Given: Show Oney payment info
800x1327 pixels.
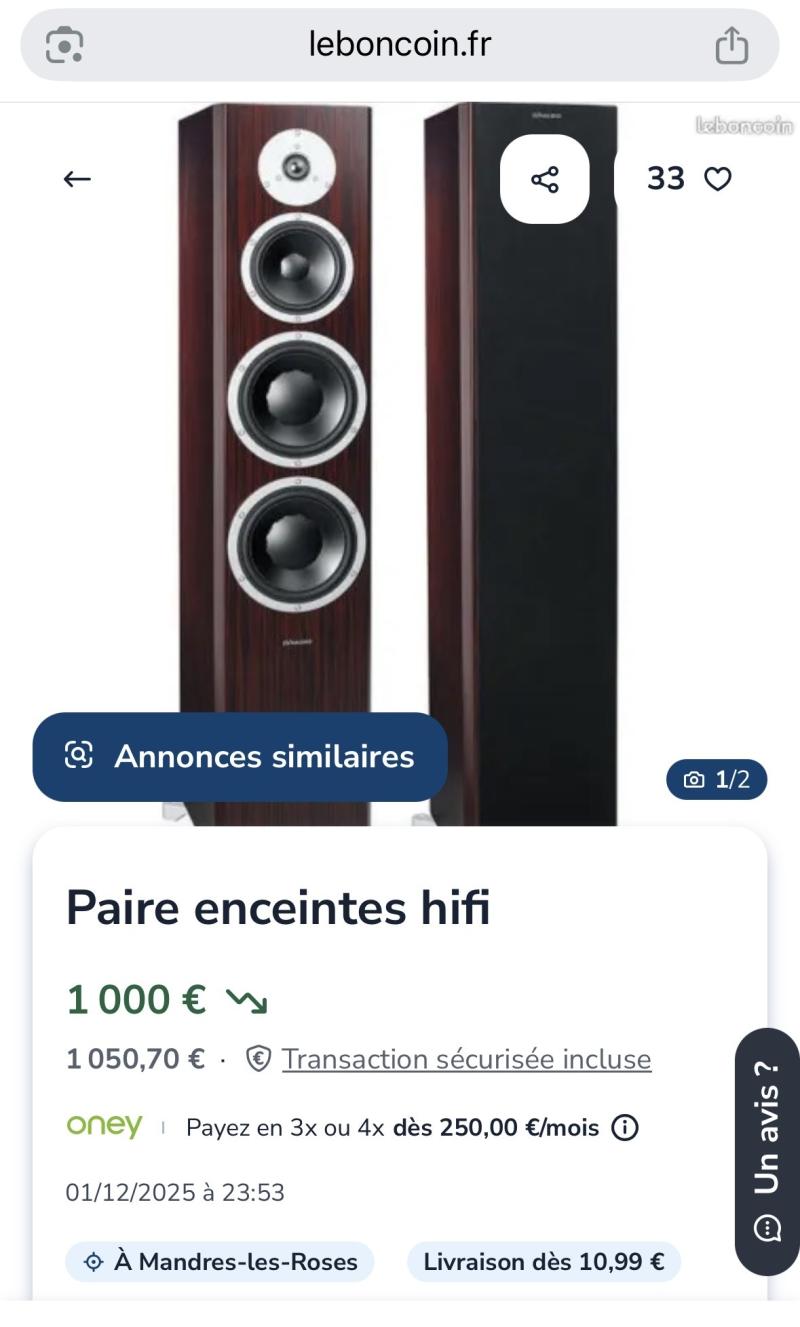Looking at the screenshot, I should tap(625, 1128).
